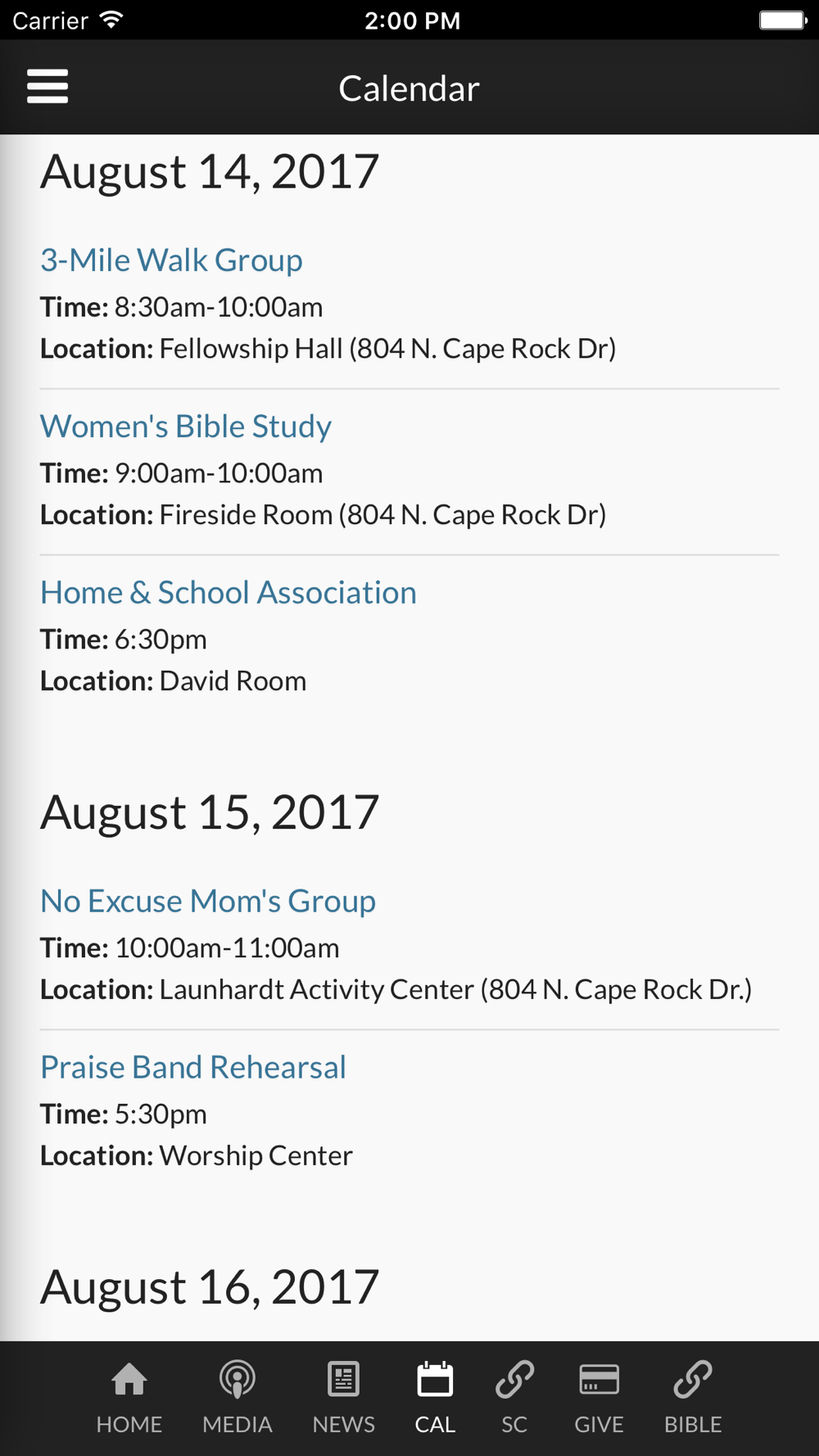This screenshot has width=819, height=1456.
Task: Go to the Home tab
Action: tap(129, 1398)
